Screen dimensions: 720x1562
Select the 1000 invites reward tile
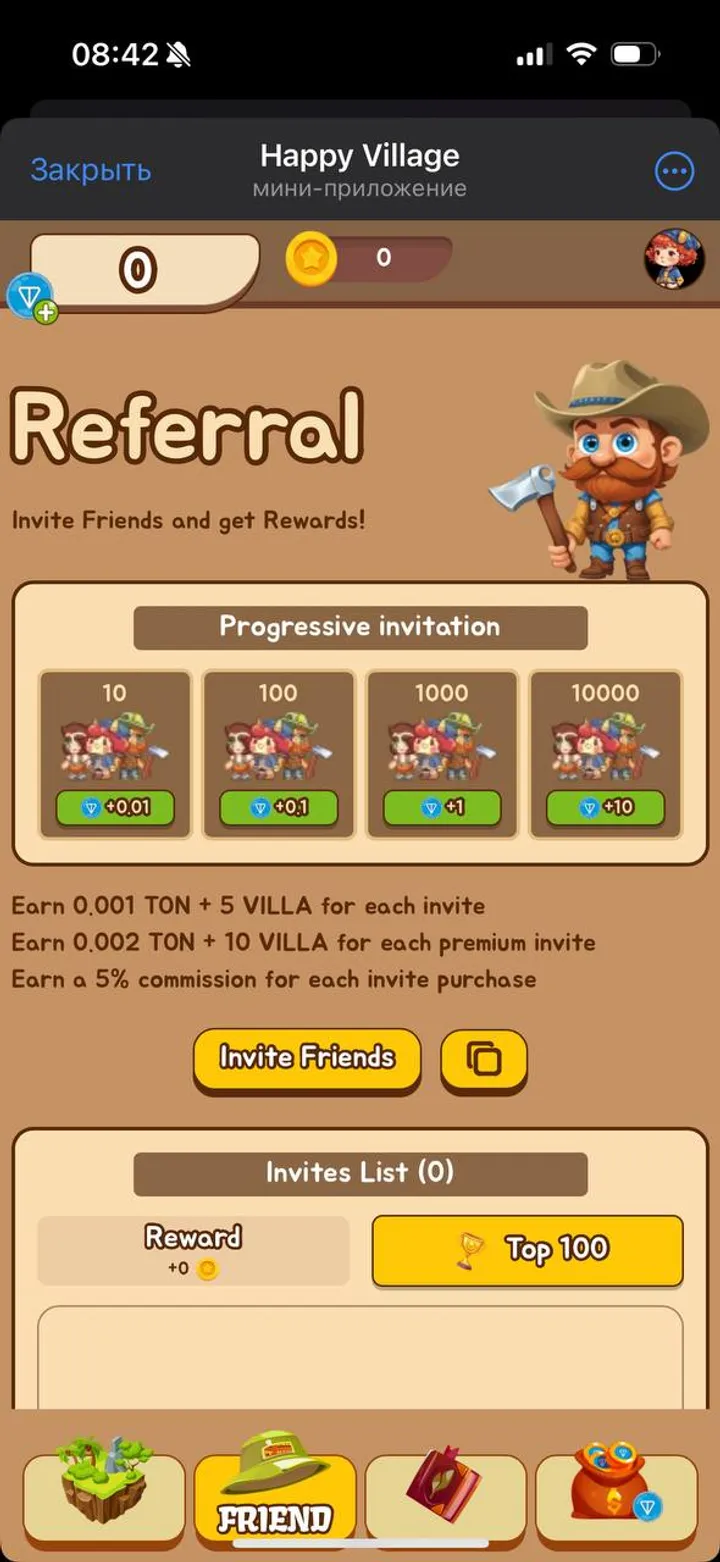pyautogui.click(x=442, y=754)
